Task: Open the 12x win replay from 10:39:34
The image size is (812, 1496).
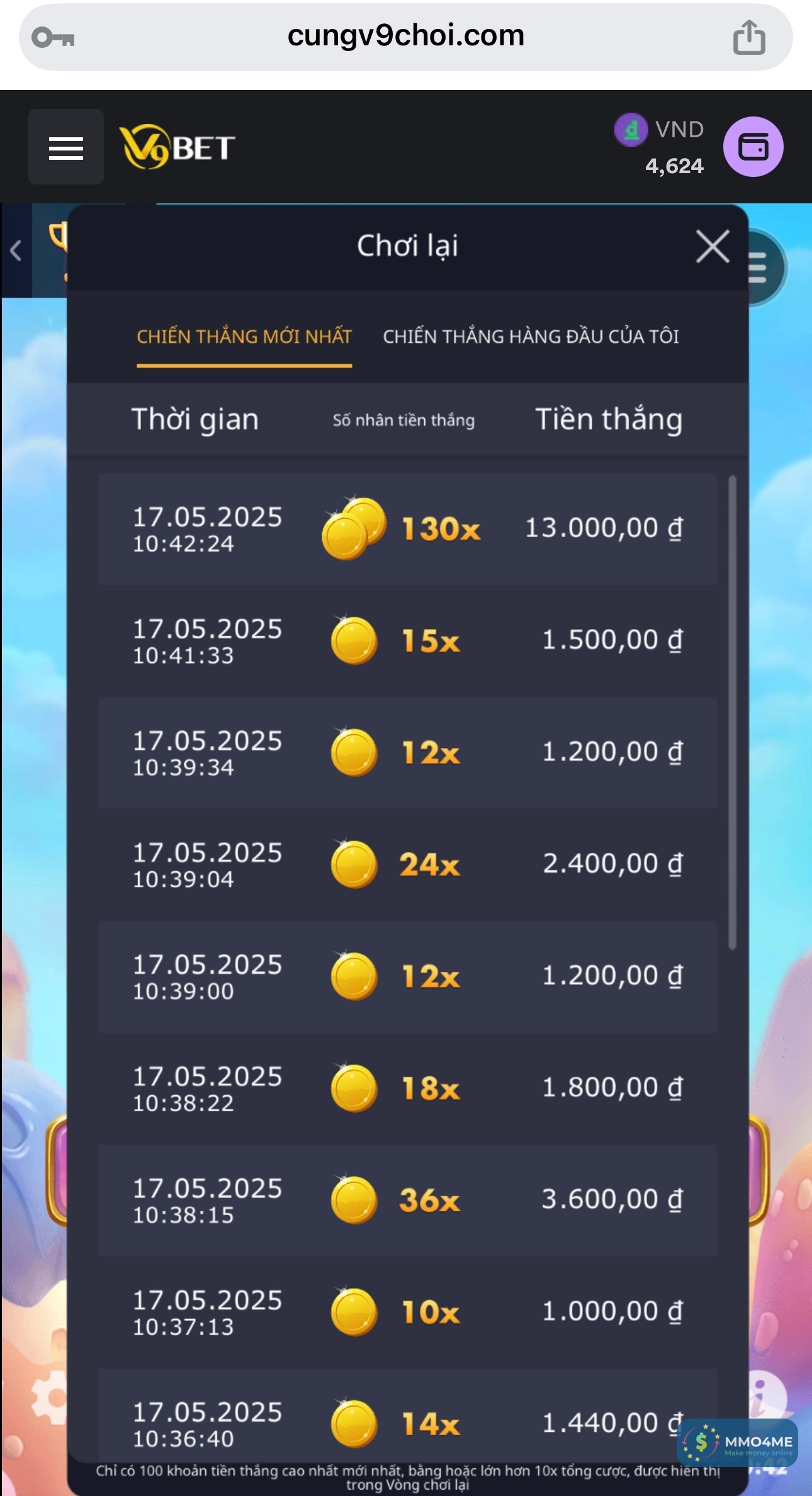Action: pos(407,752)
